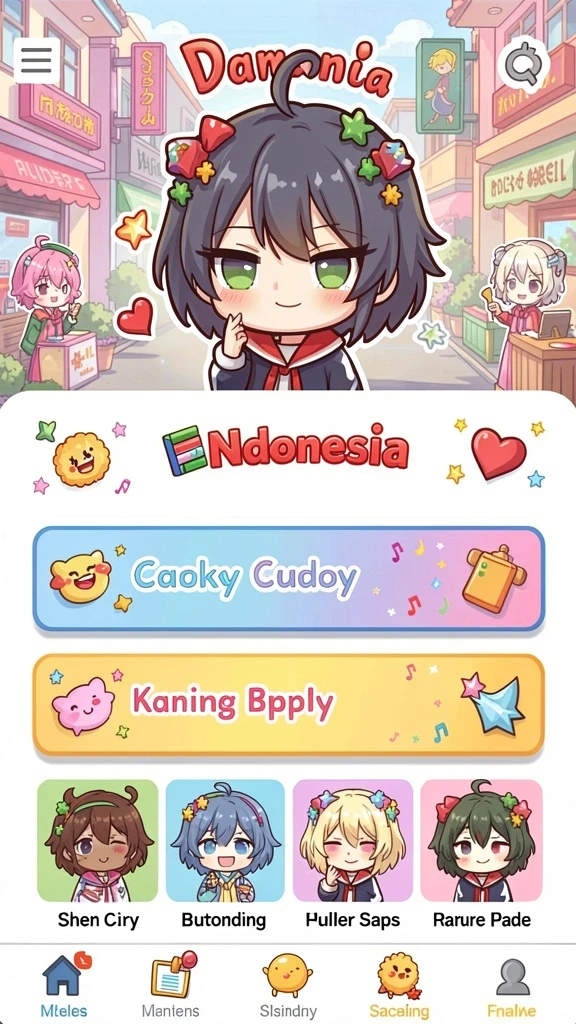Open the hamburger menu
Screen dimensions: 576x1024
click(37, 61)
